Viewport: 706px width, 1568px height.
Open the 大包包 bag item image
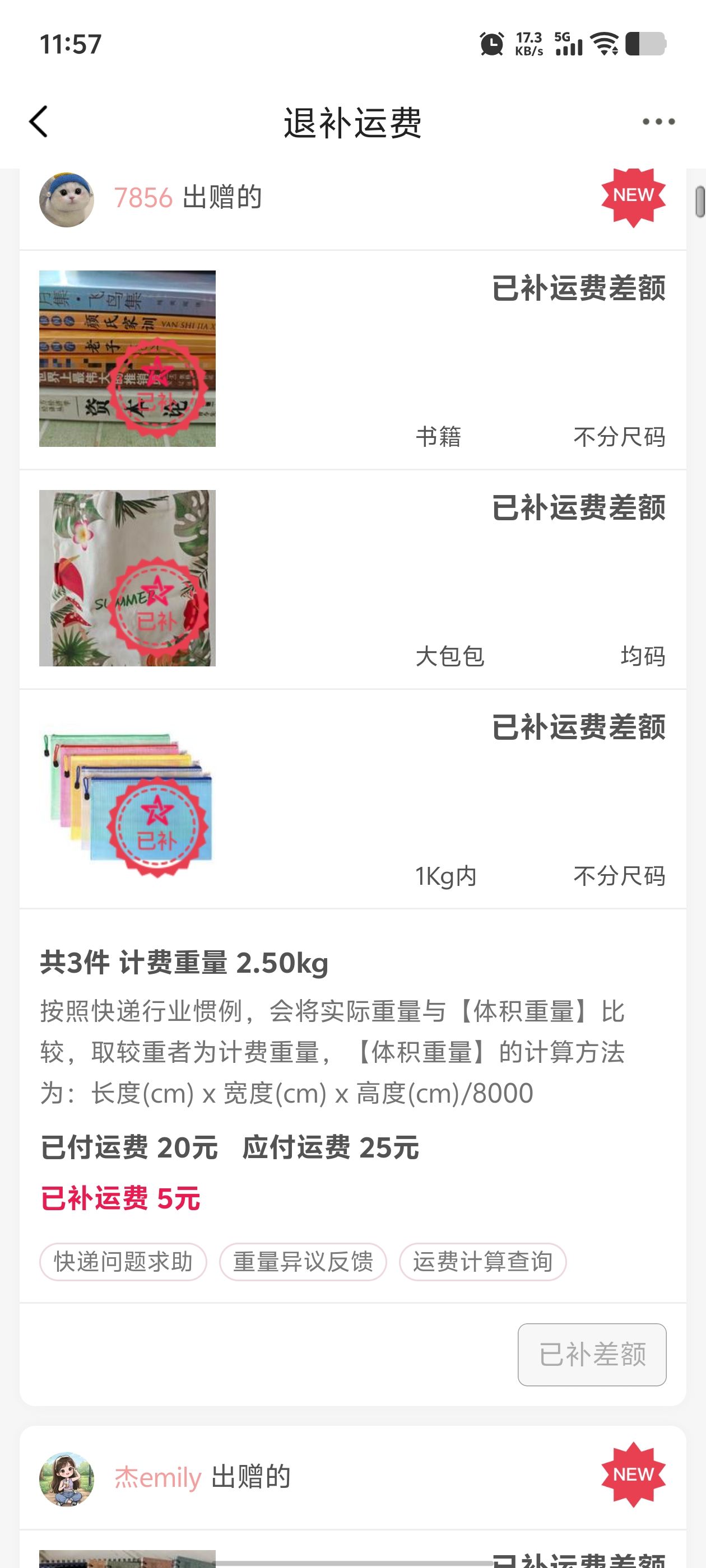click(x=127, y=578)
